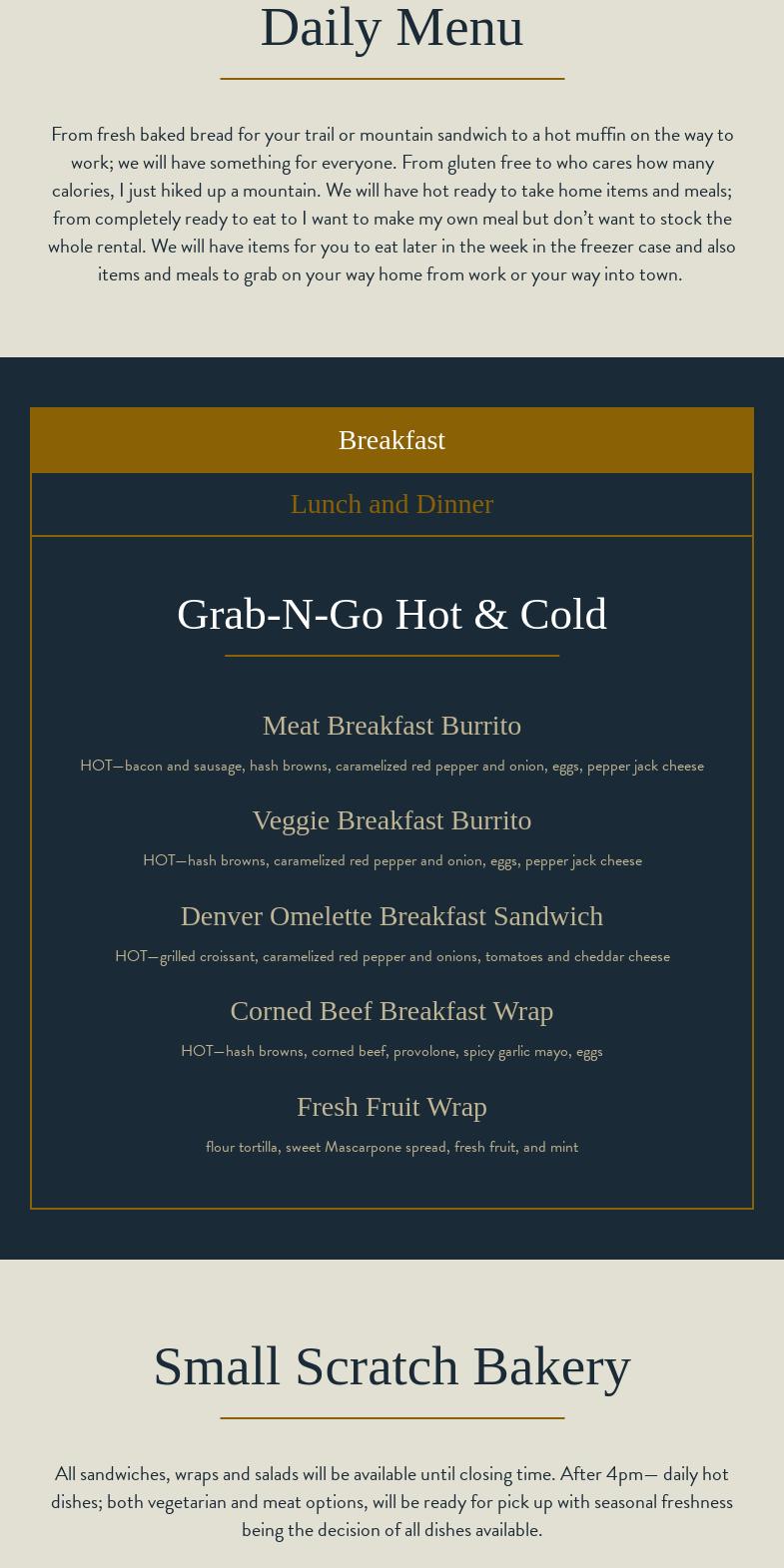Select the Fresh Fruit Wrap item
This screenshot has width=784, height=1568.
pyautogui.click(x=392, y=1106)
